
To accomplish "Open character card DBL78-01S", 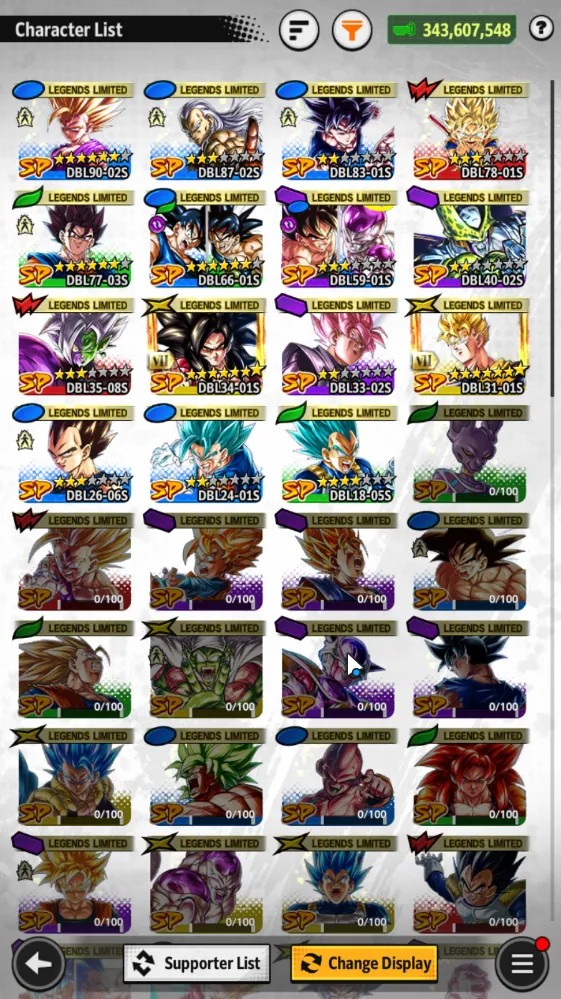I will [469, 131].
